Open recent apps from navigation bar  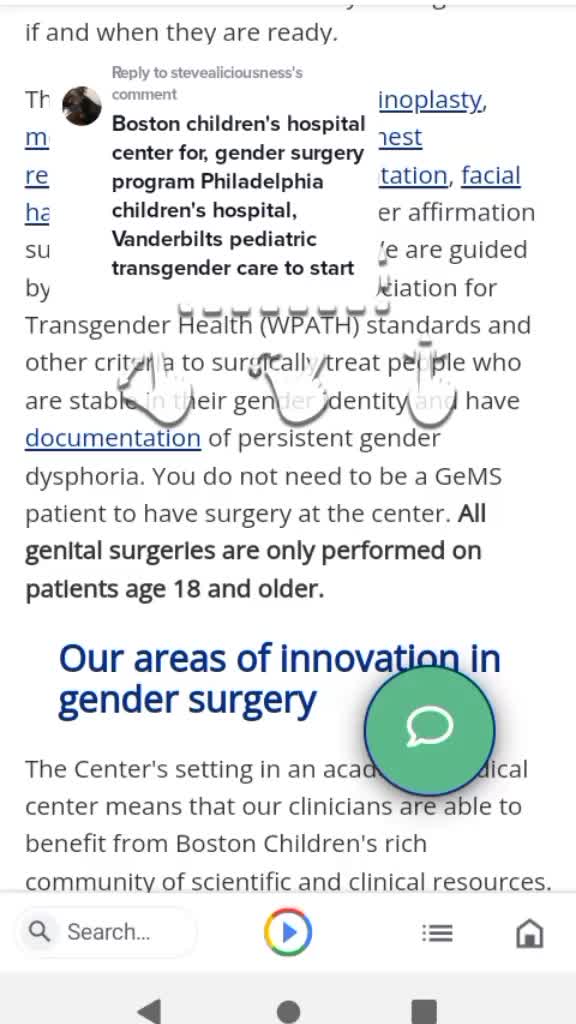click(x=424, y=1012)
